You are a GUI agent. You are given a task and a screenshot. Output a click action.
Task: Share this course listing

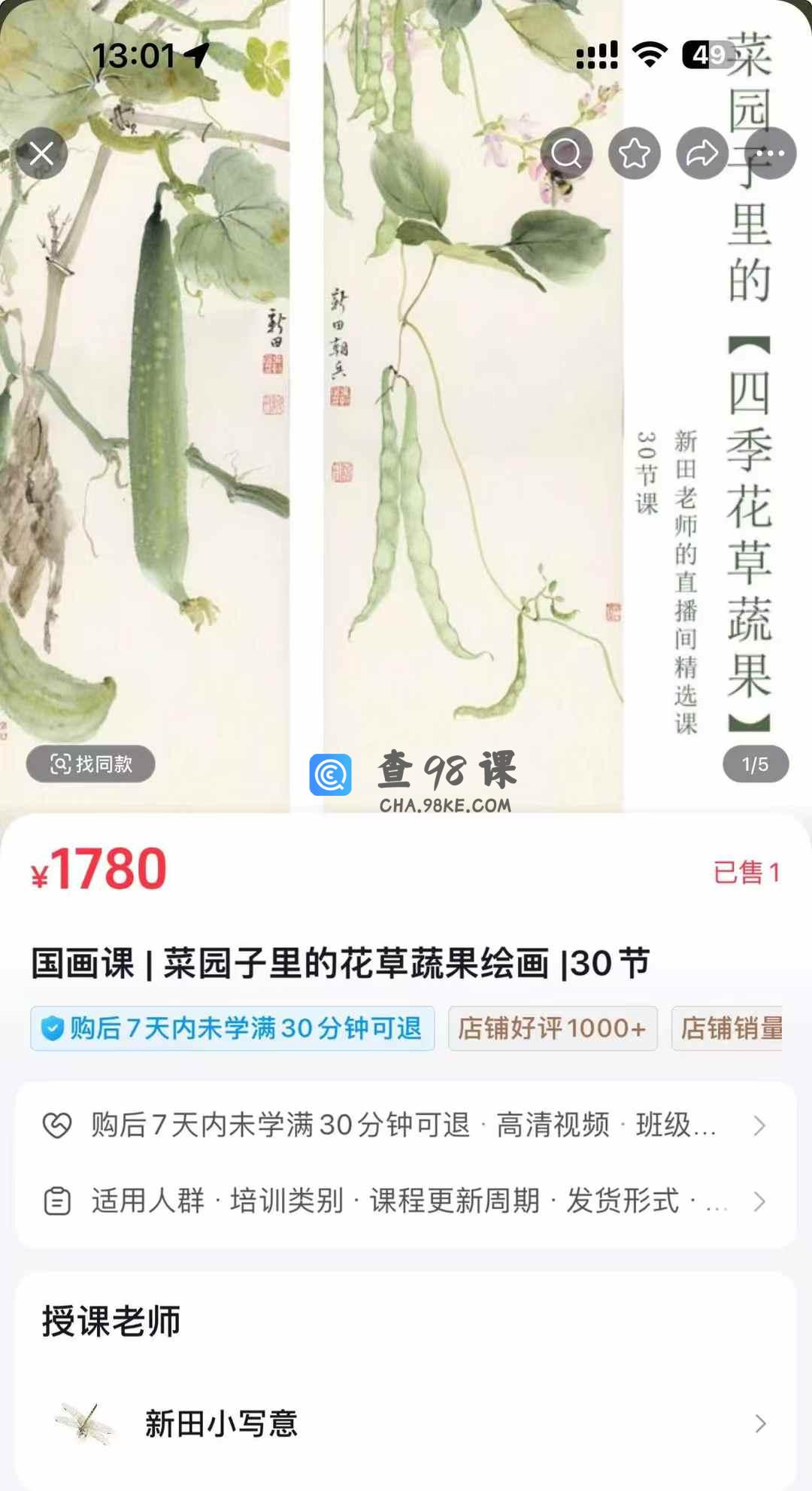coord(702,153)
